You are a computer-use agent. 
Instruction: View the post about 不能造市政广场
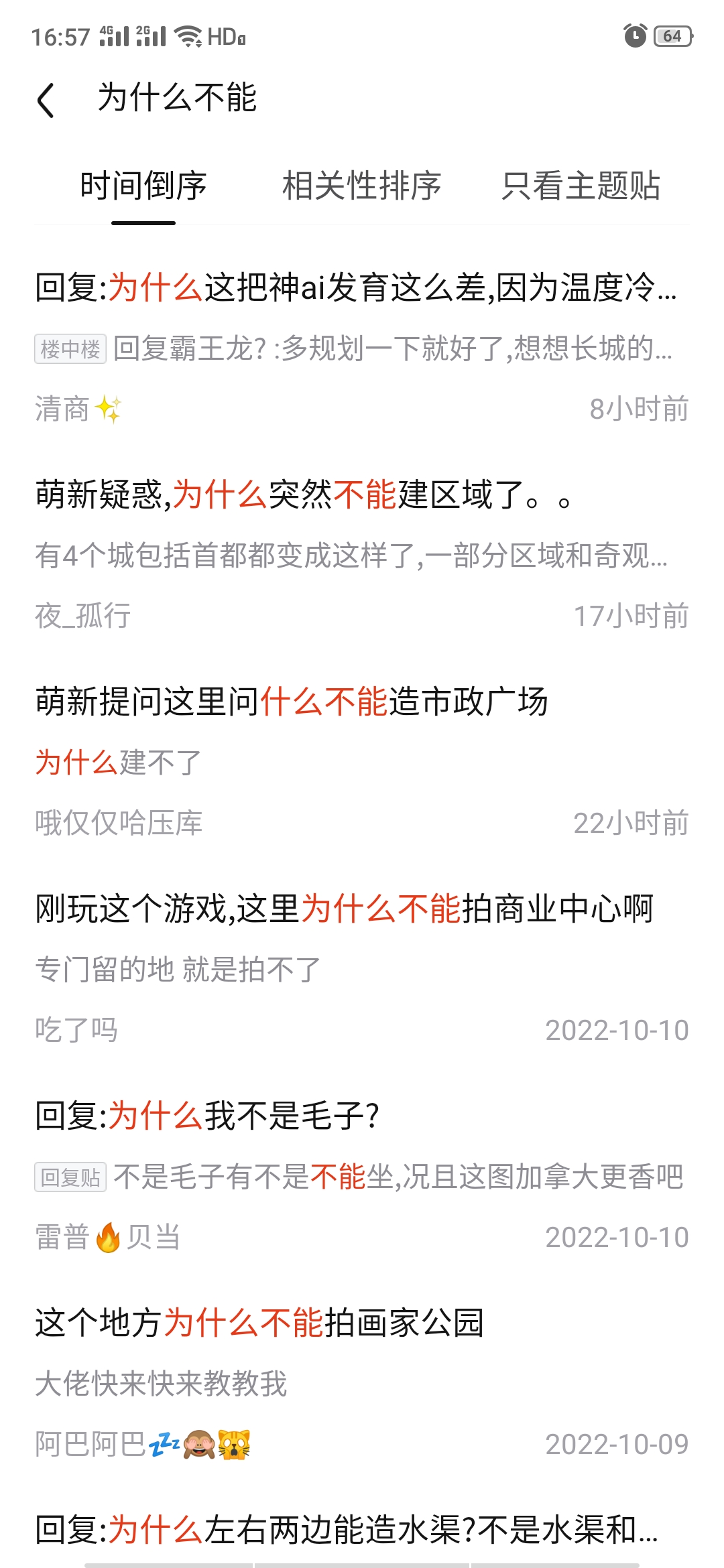click(x=292, y=702)
